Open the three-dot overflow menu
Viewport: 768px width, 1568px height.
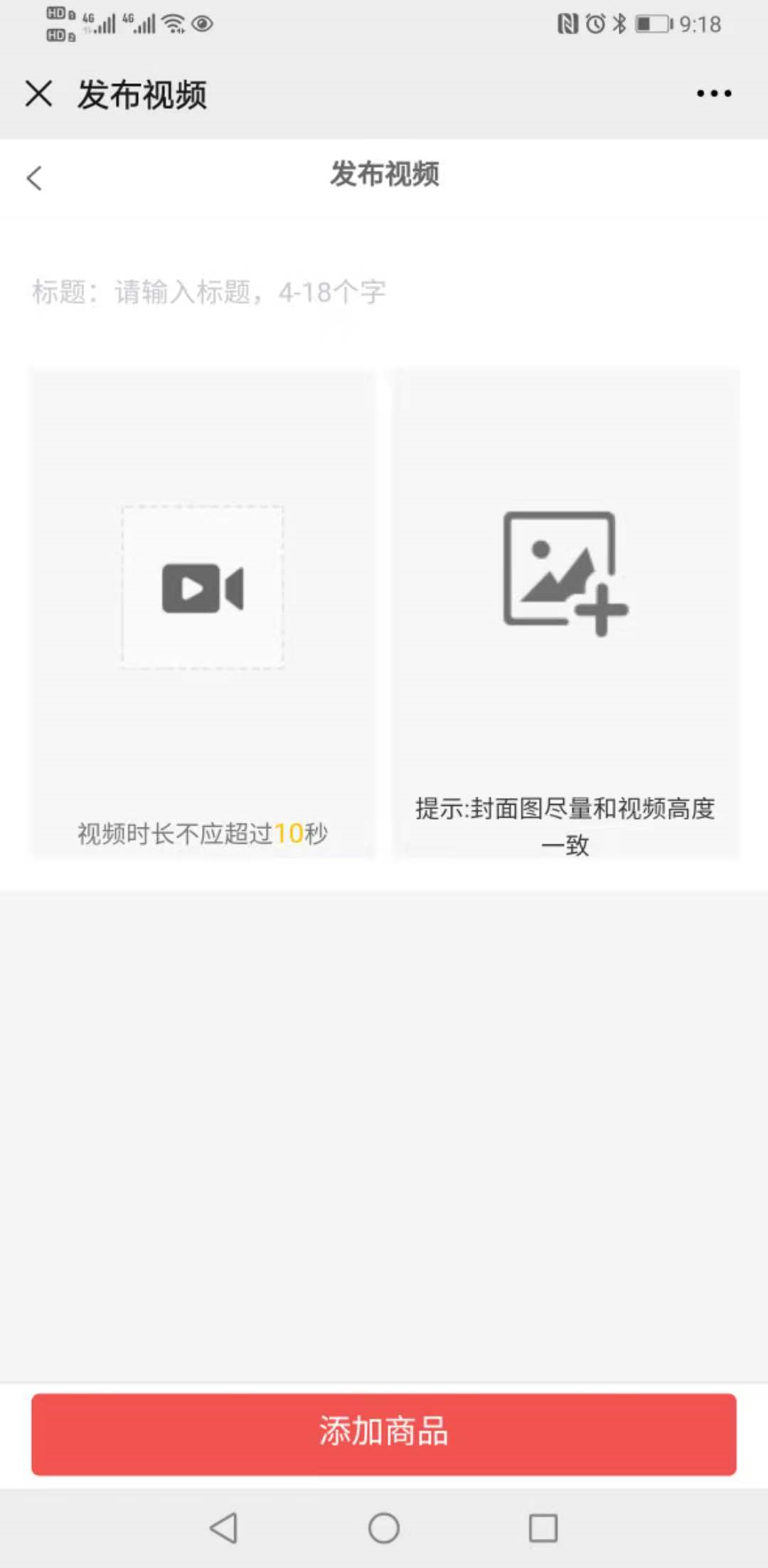click(x=714, y=93)
